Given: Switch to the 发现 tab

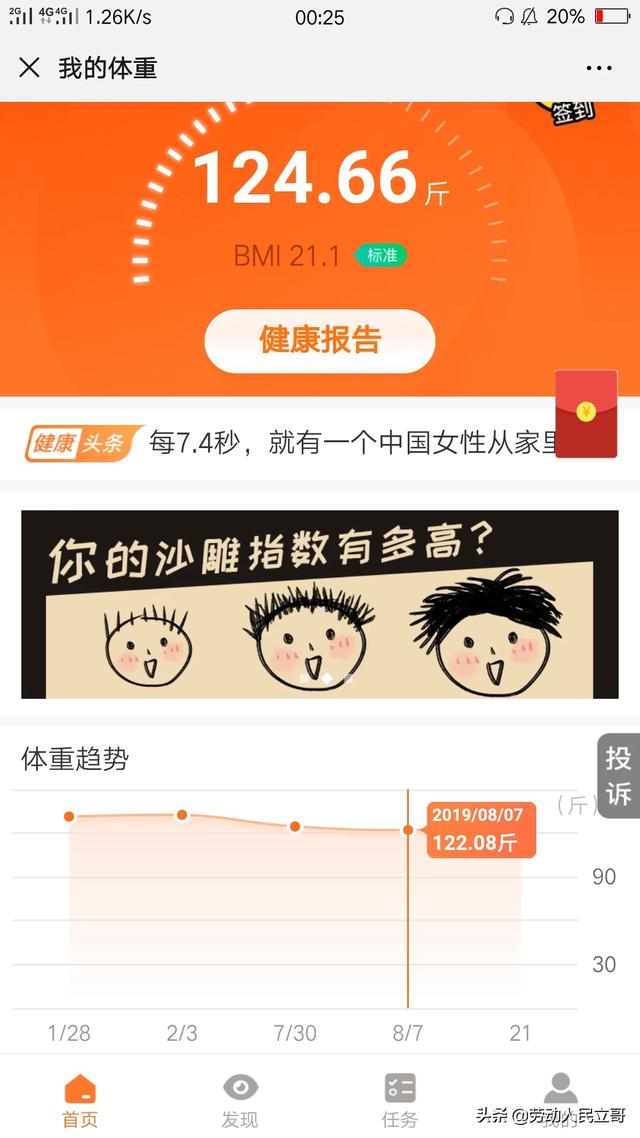Looking at the screenshot, I should pyautogui.click(x=240, y=1099).
